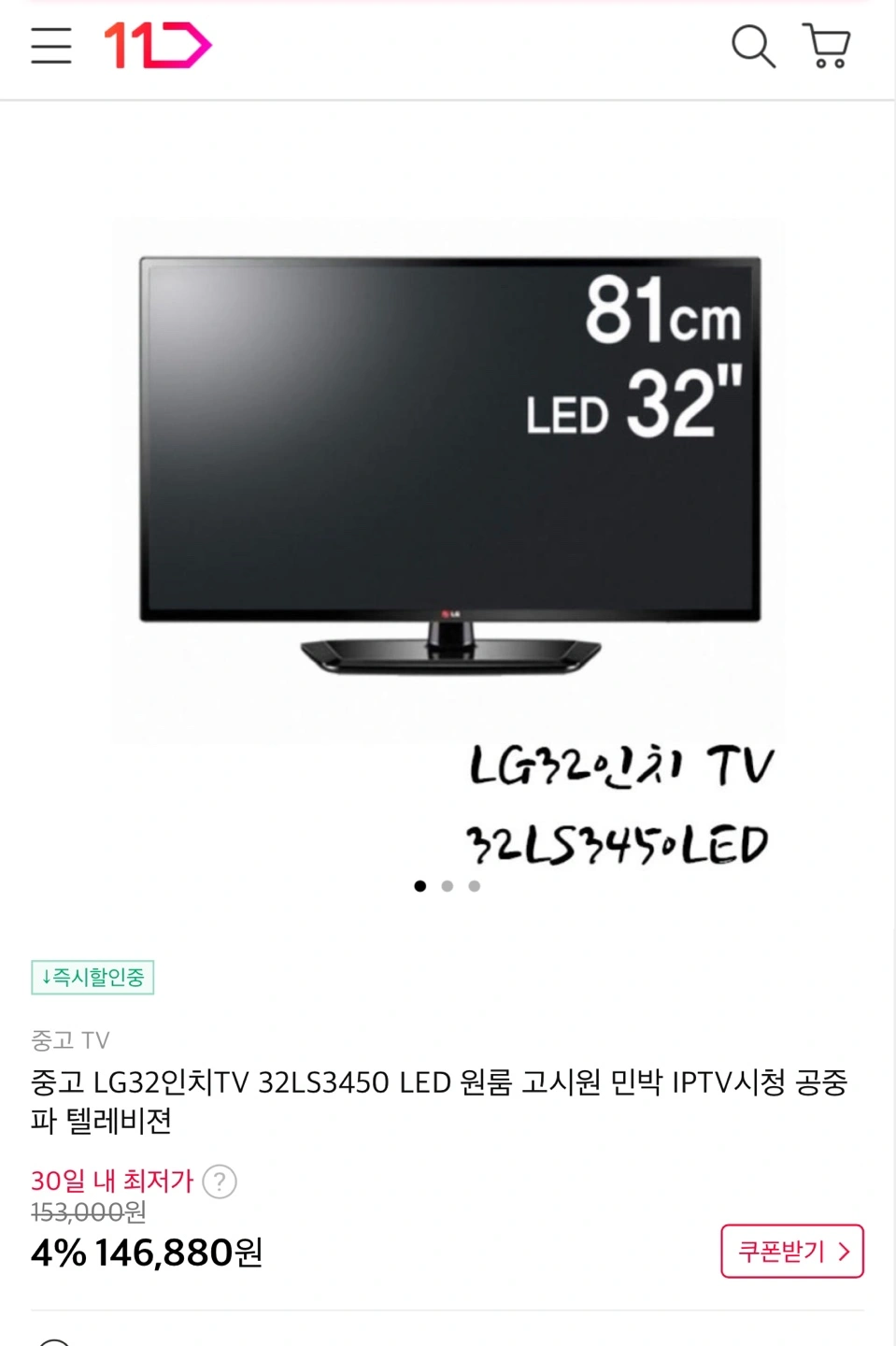Image resolution: width=896 pixels, height=1346 pixels.
Task: Open the search icon
Action: (753, 46)
